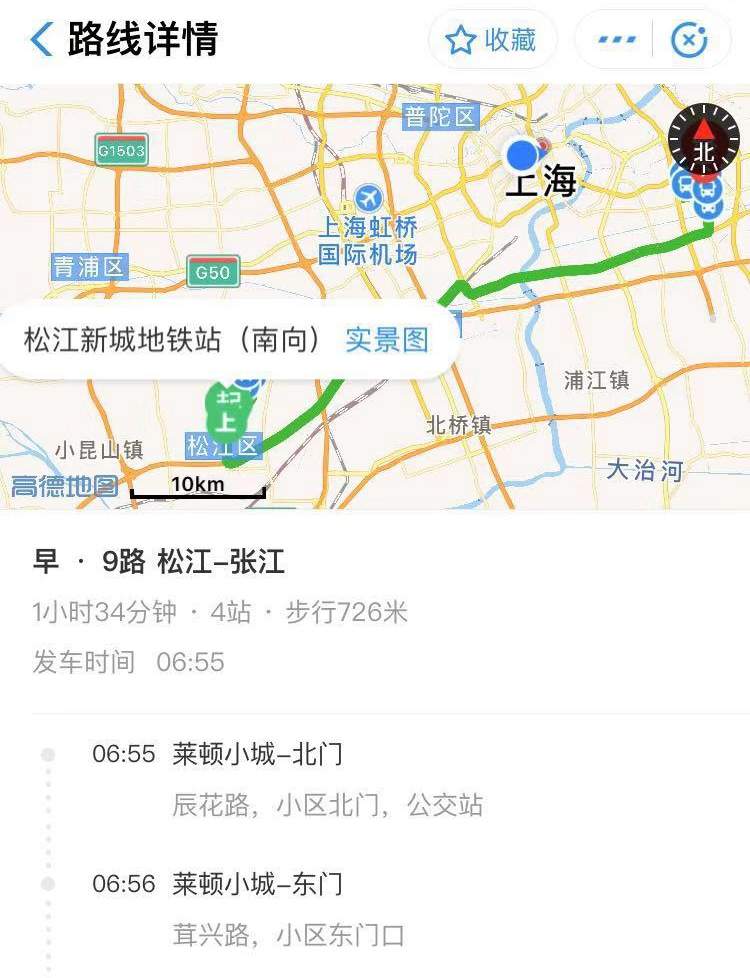Select the 莱顿小城-东门 stop

click(x=257, y=884)
